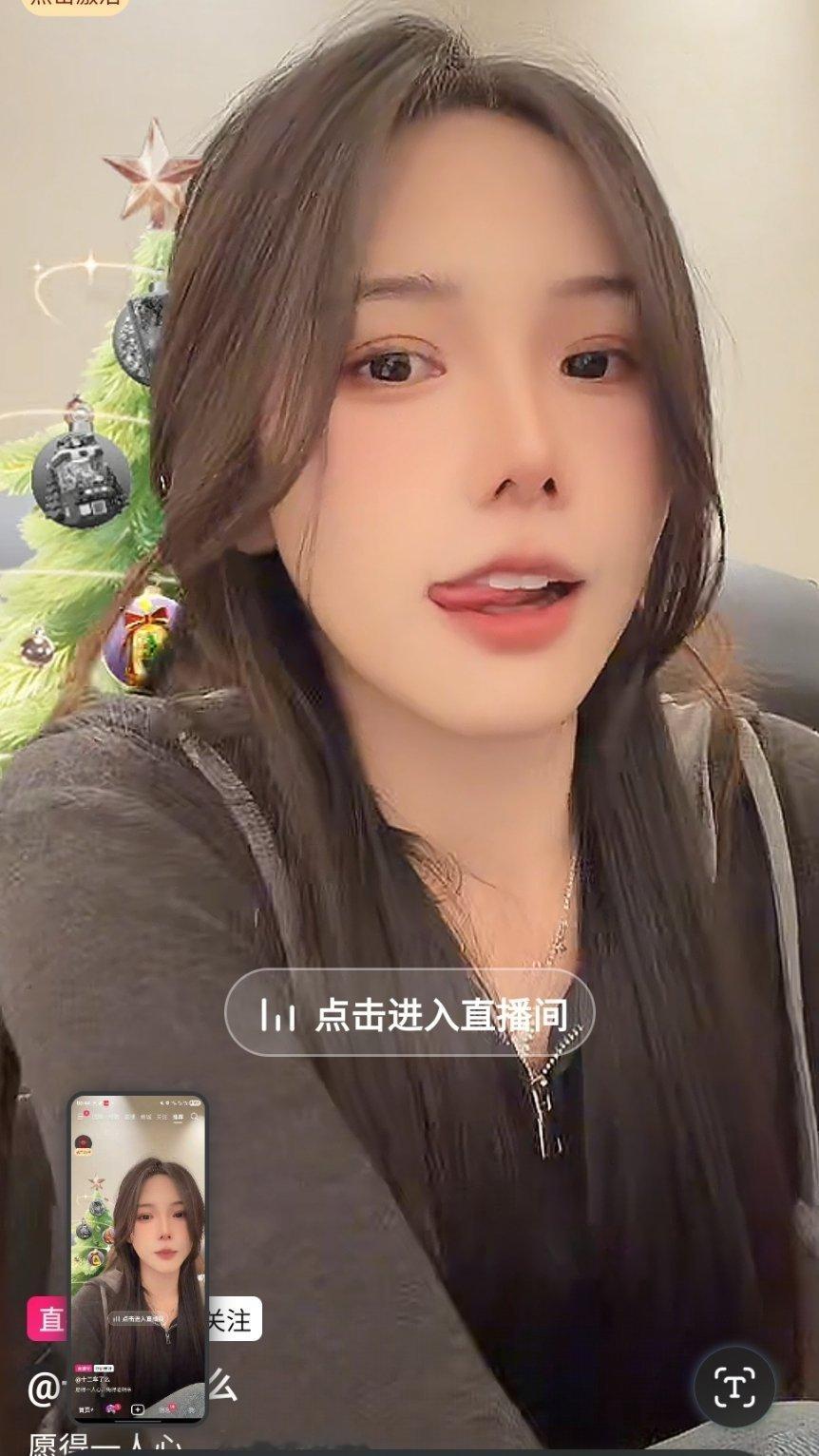Tap the red notification badge on the menu icon
This screenshot has width=819, height=1456.
(x=86, y=1110)
